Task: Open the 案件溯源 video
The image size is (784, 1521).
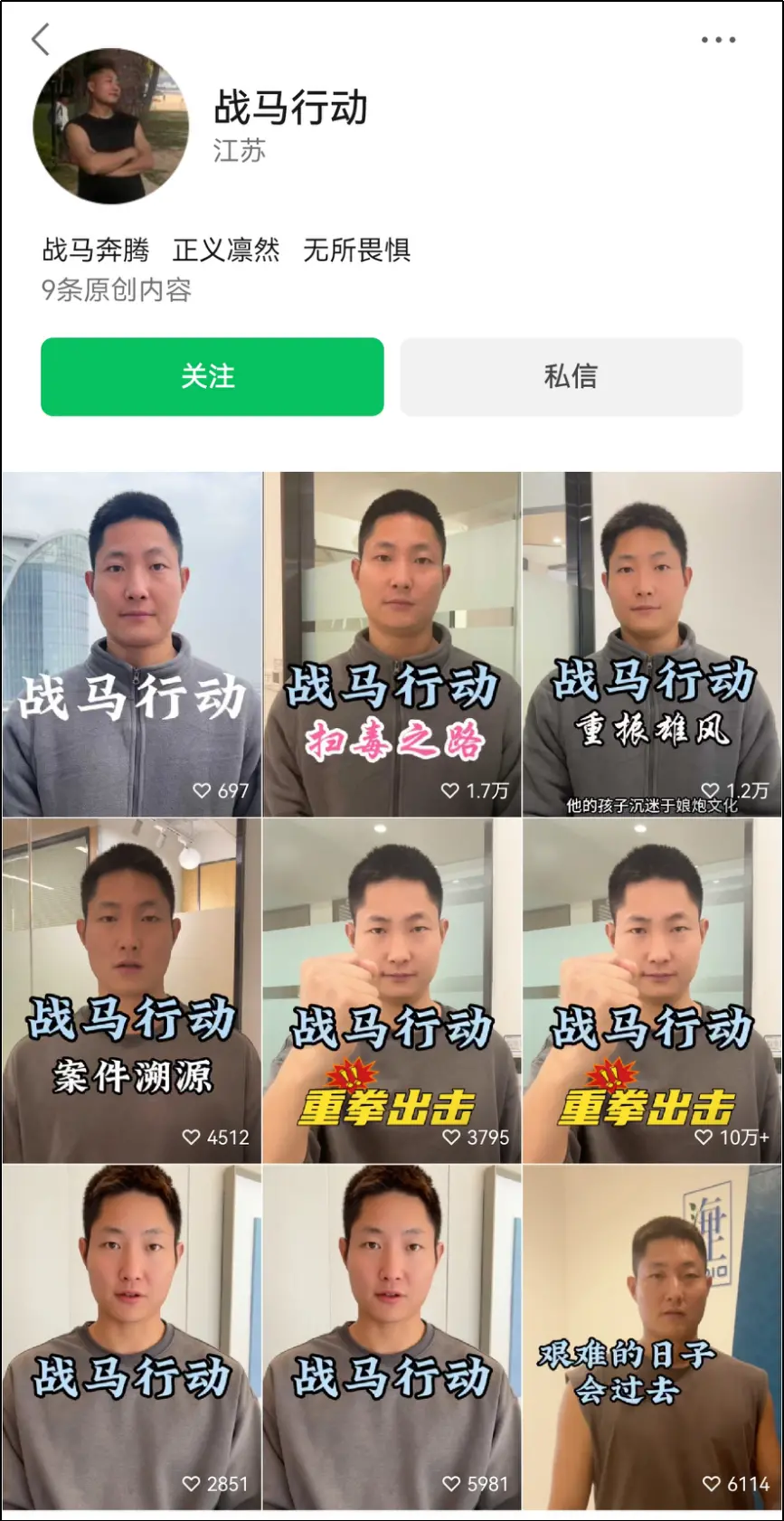Action: (132, 991)
